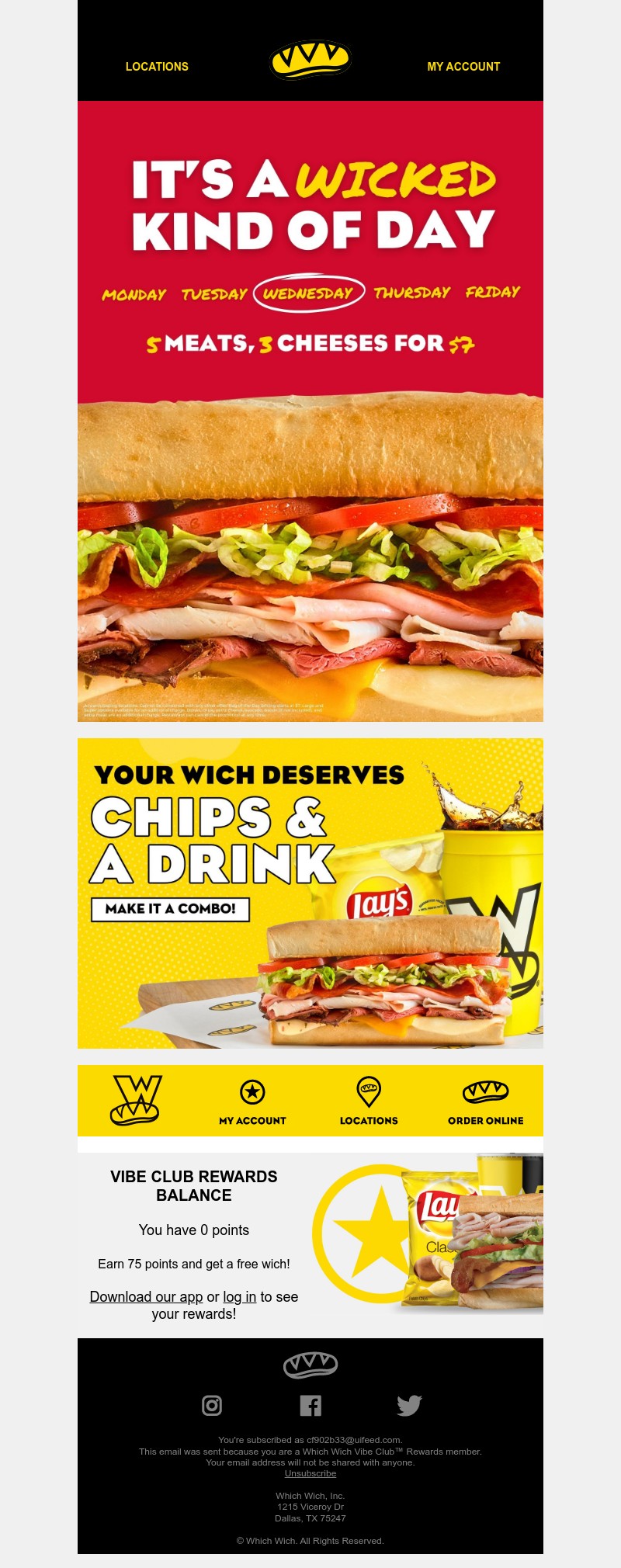Go to Order Online
The height and width of the screenshot is (1568, 621).
pos(485,1101)
